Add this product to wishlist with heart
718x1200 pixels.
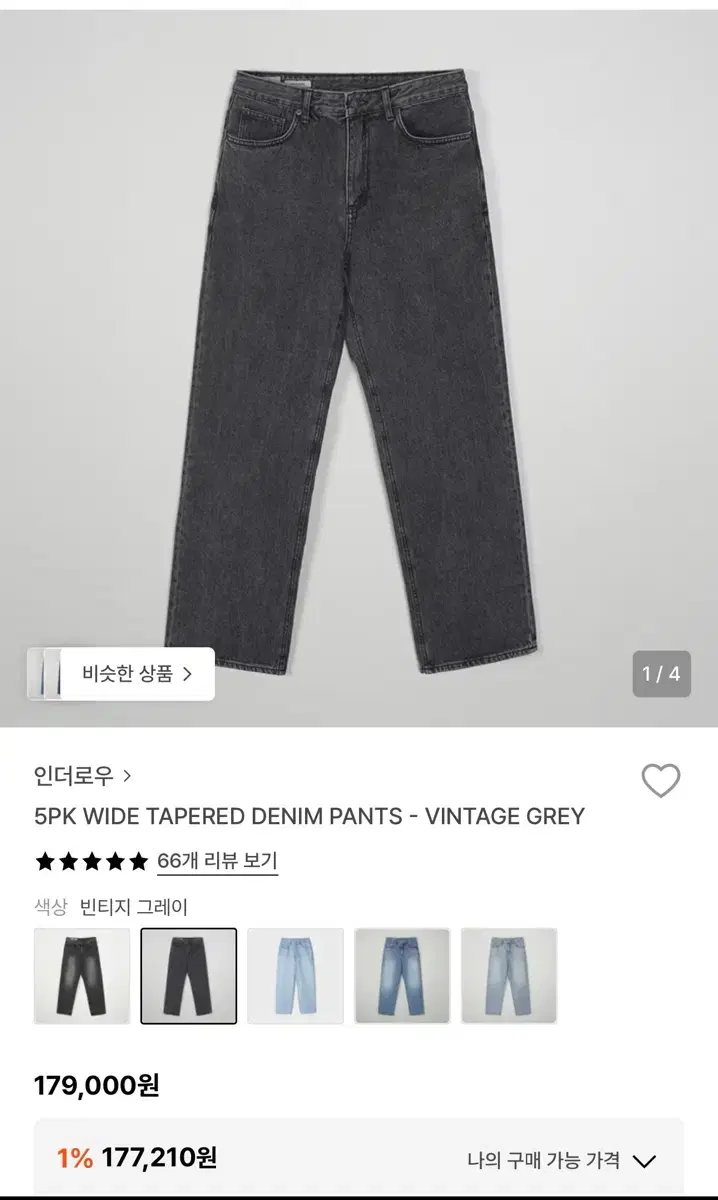pyautogui.click(x=660, y=780)
